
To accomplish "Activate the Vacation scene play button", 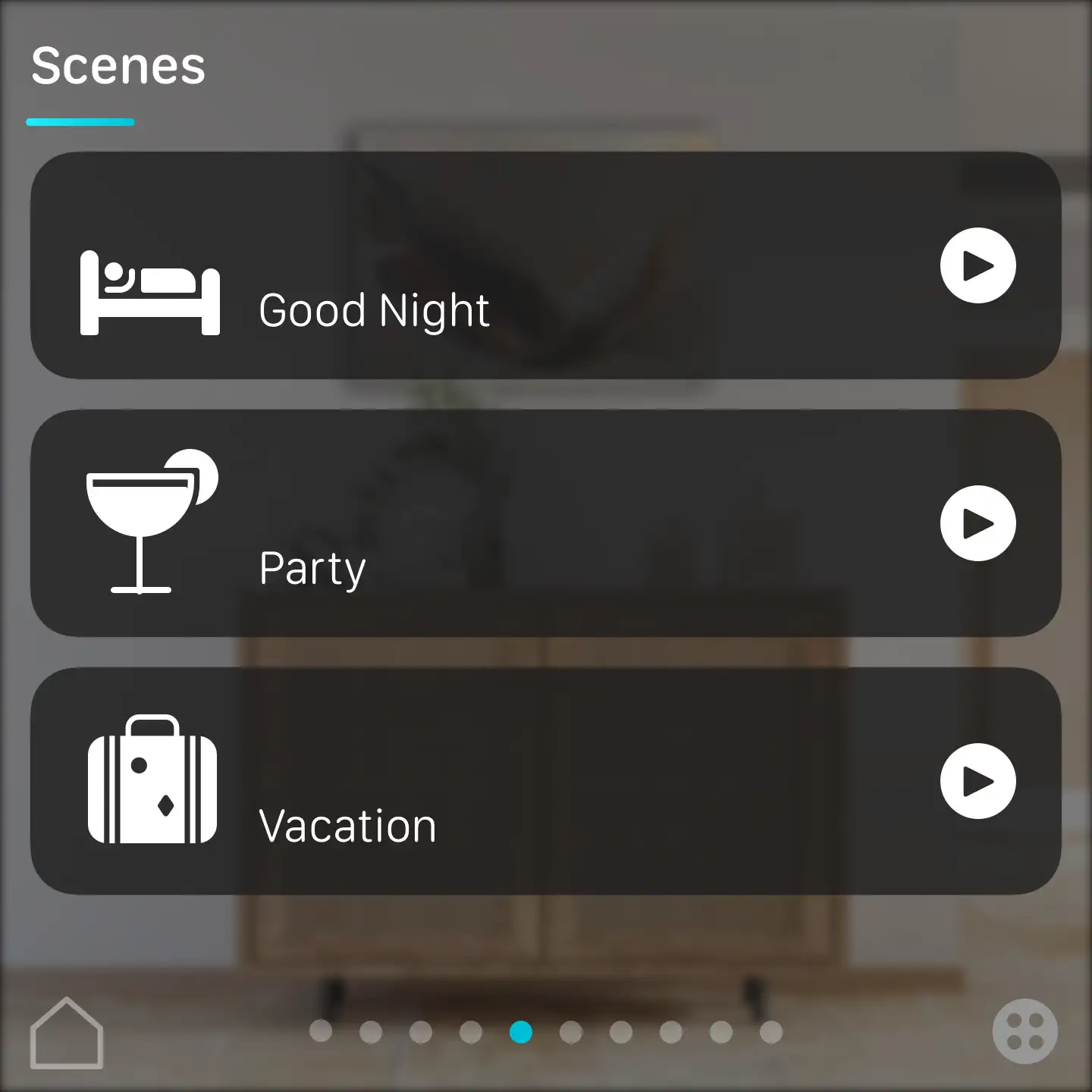I will click(977, 781).
